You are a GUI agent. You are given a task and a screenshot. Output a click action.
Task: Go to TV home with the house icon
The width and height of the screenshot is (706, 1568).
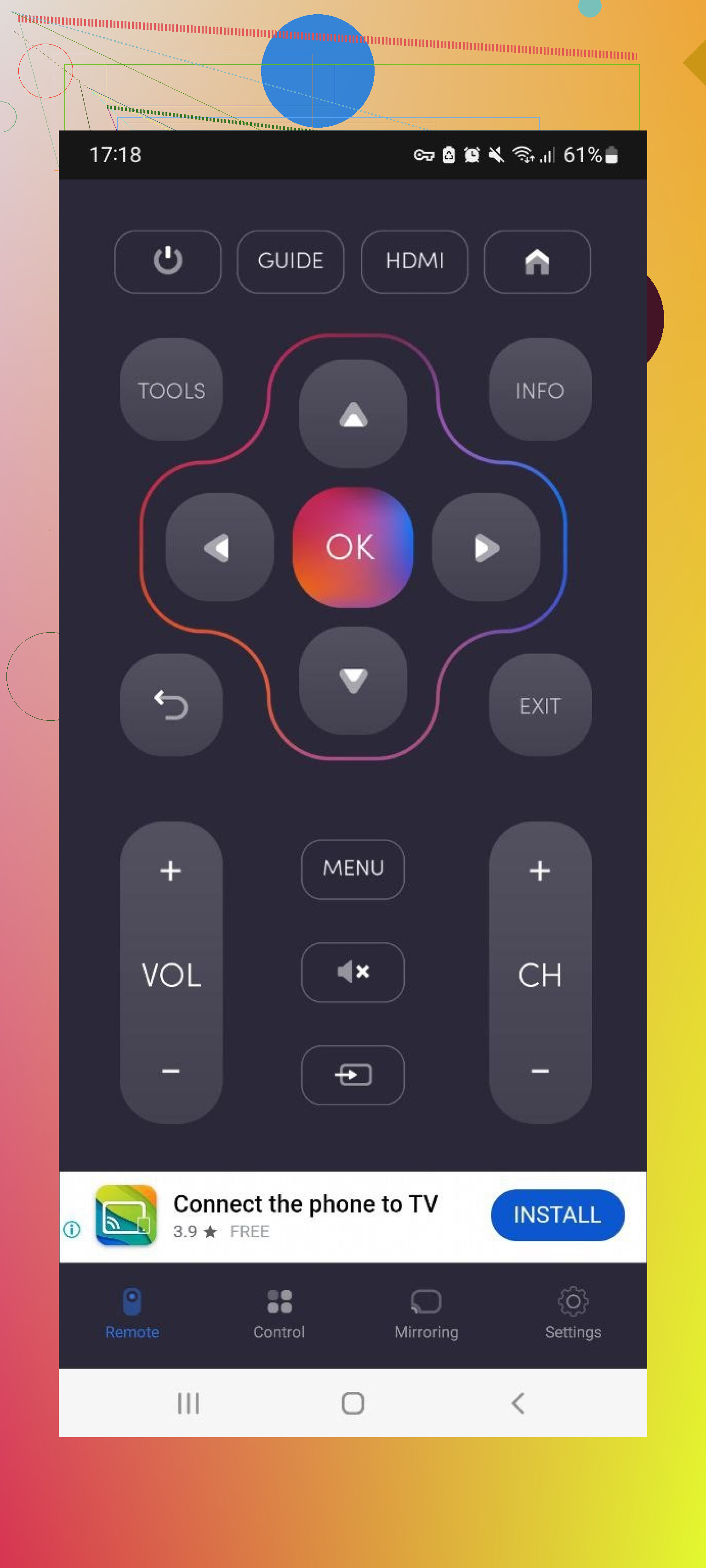coord(537,261)
